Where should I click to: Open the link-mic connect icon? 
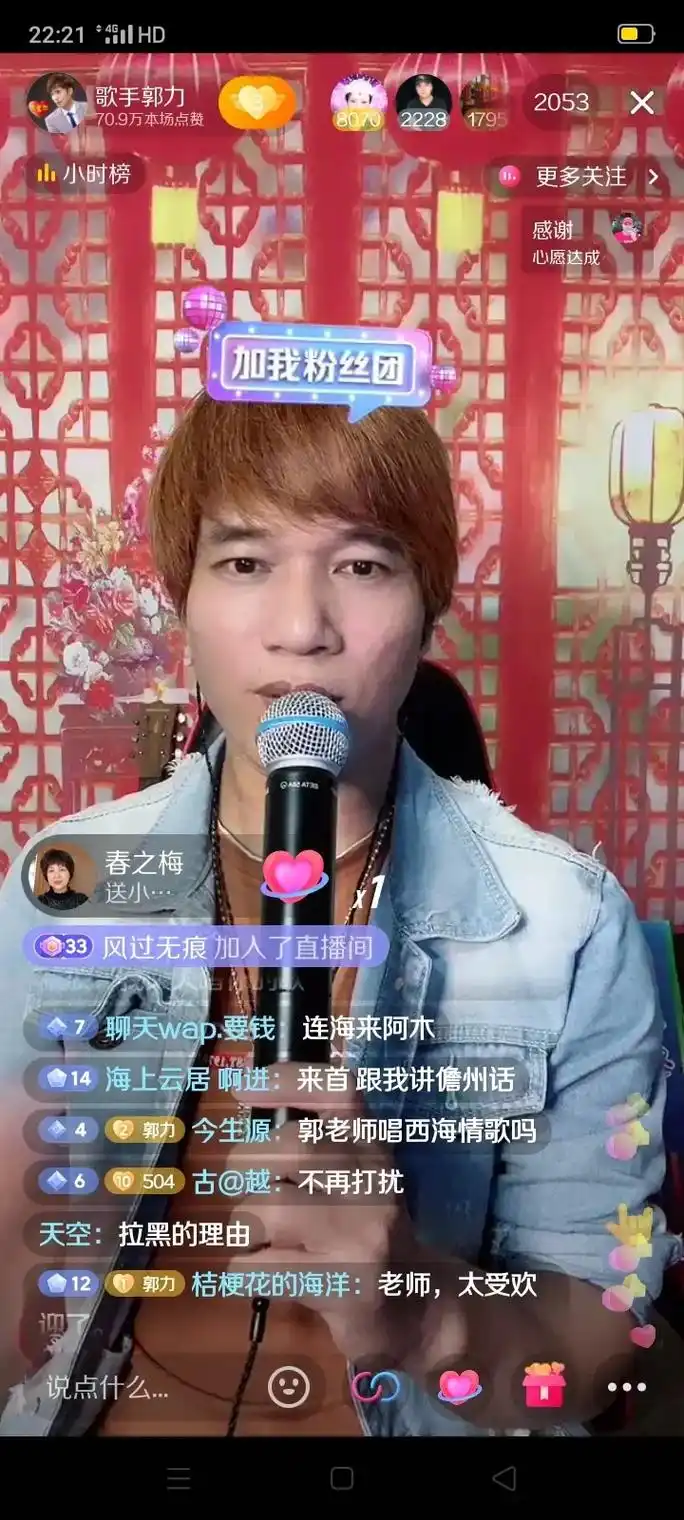point(375,1387)
